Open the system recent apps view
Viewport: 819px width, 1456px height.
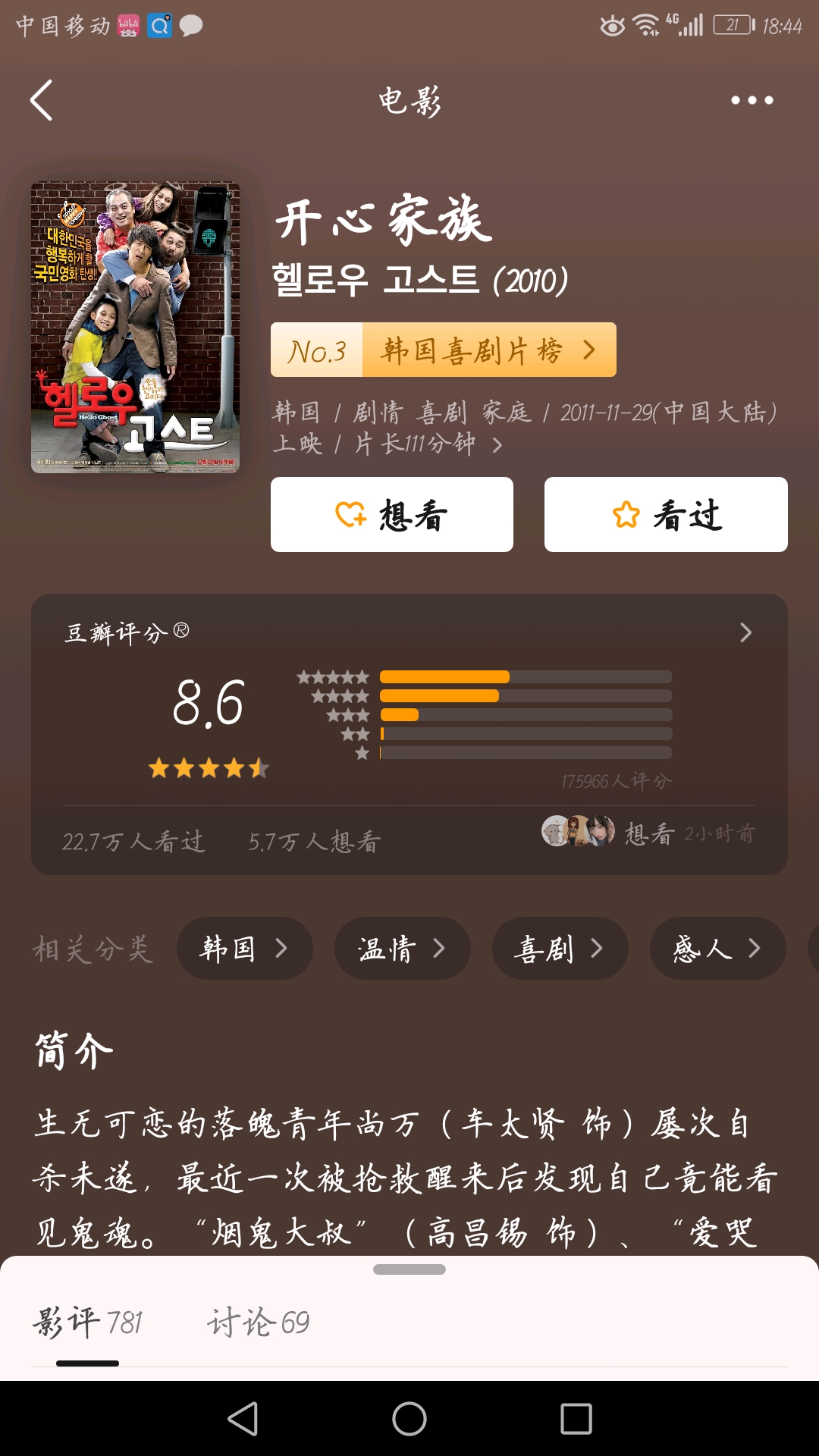[576, 1418]
